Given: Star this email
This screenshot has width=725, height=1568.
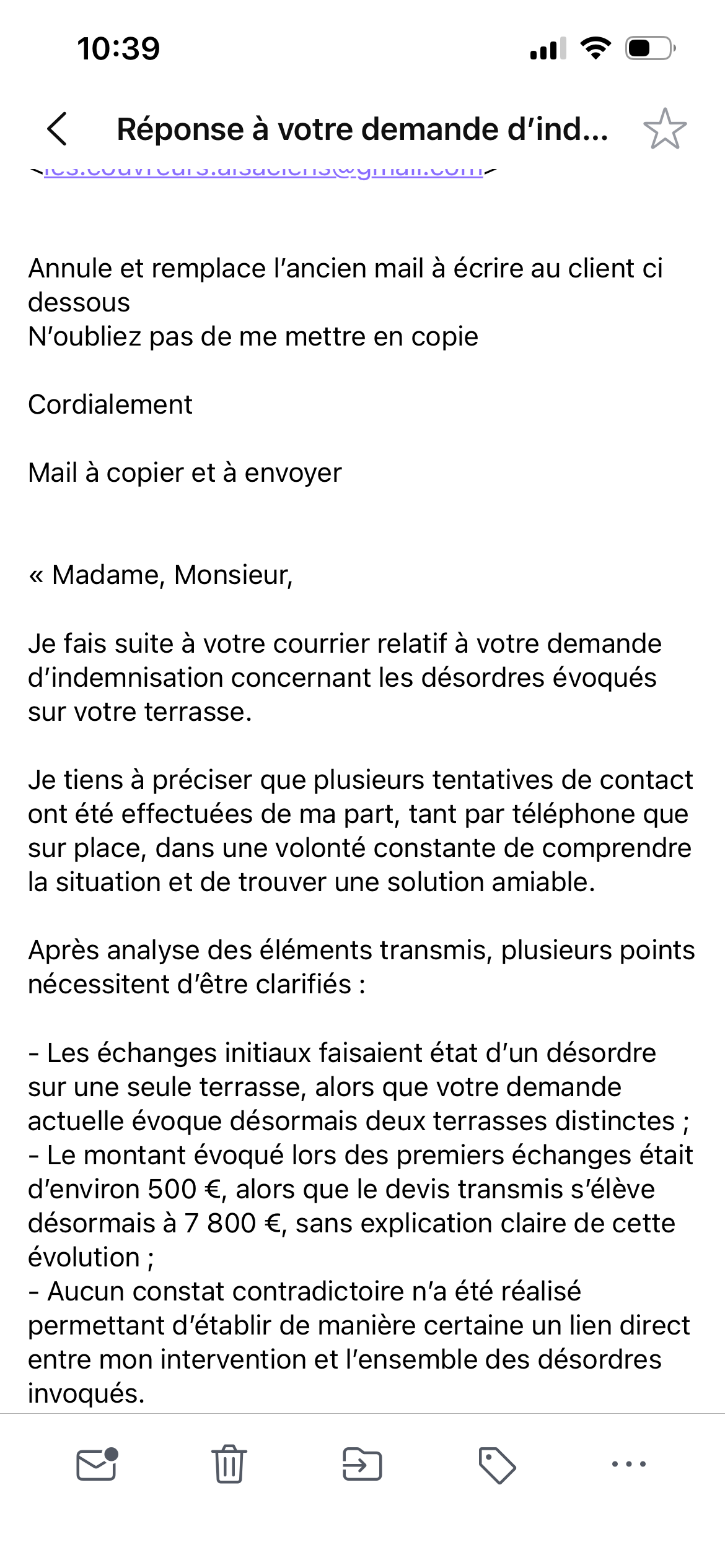Looking at the screenshot, I should click(x=665, y=129).
